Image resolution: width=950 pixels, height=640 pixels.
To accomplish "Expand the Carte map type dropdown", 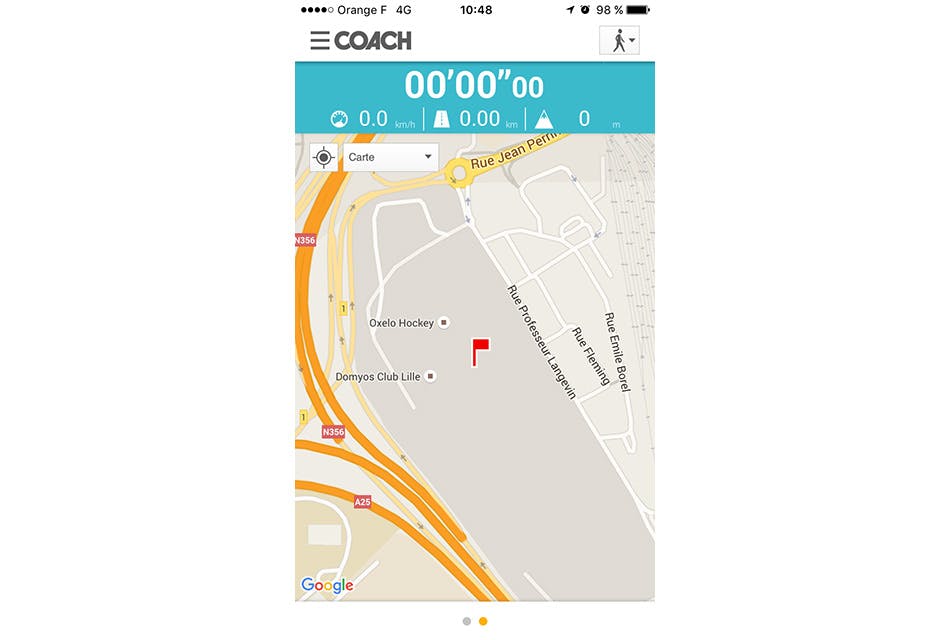I will tap(390, 157).
